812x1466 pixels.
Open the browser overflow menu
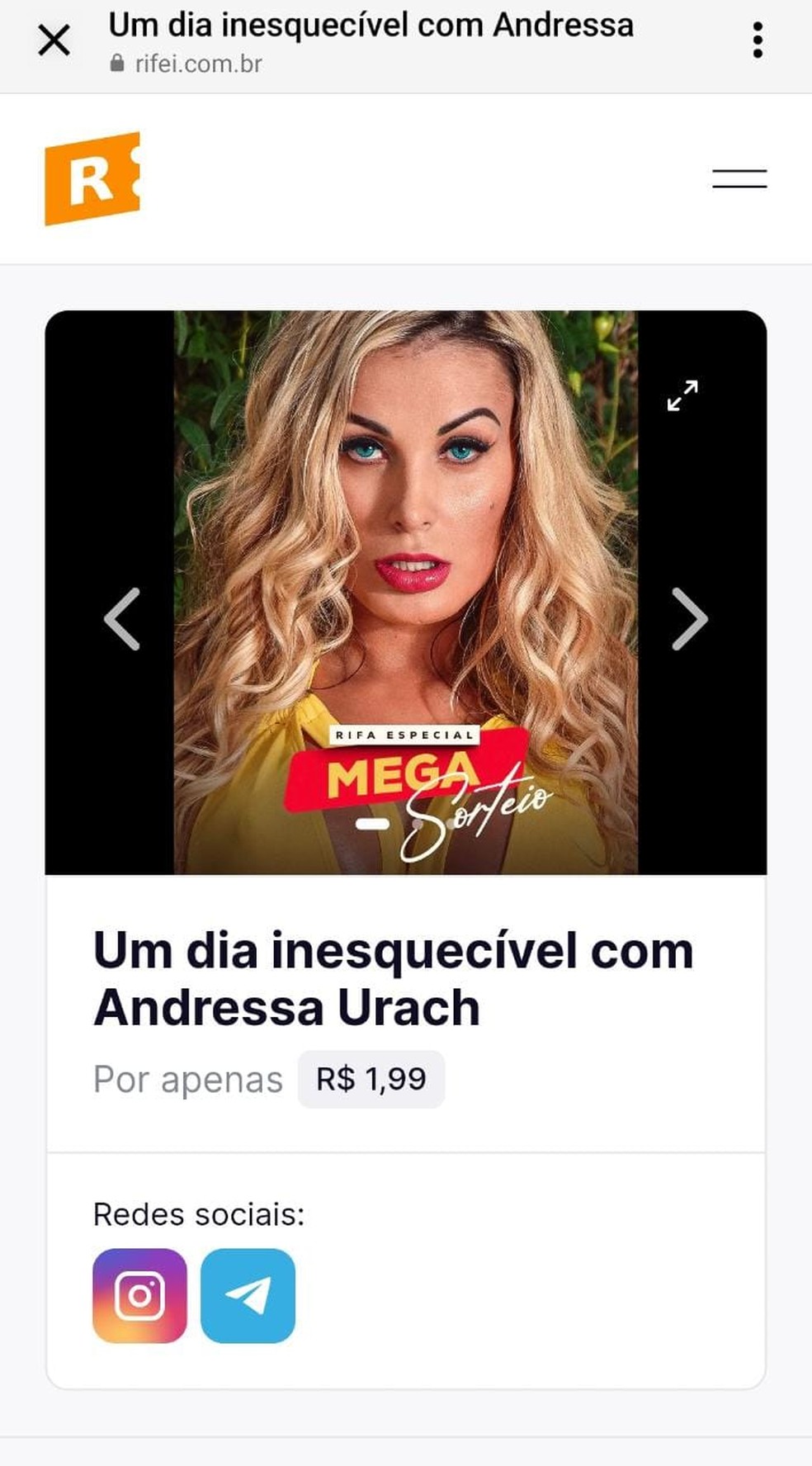point(757,40)
